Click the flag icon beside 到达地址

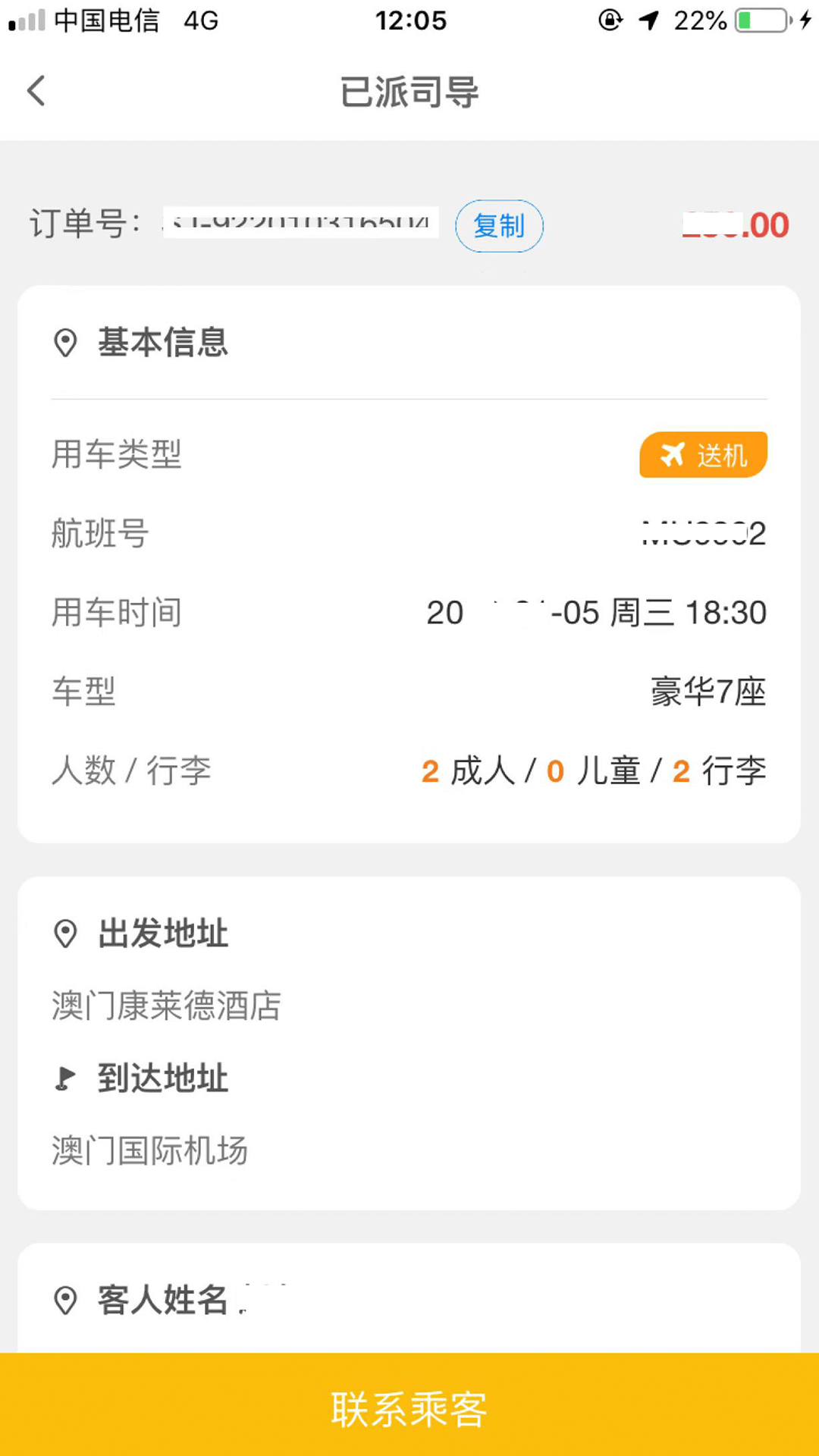point(67,1077)
